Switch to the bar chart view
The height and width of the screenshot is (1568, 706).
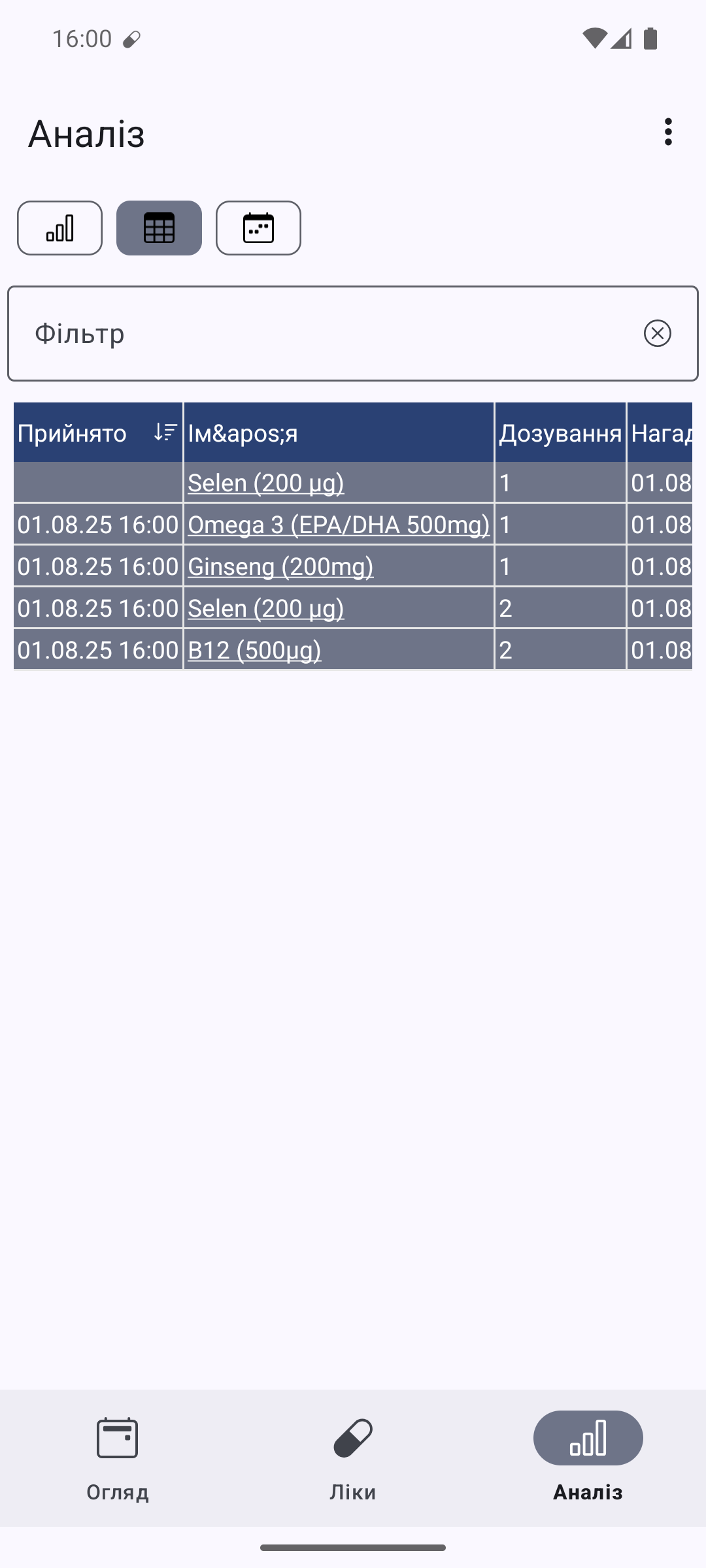point(59,228)
